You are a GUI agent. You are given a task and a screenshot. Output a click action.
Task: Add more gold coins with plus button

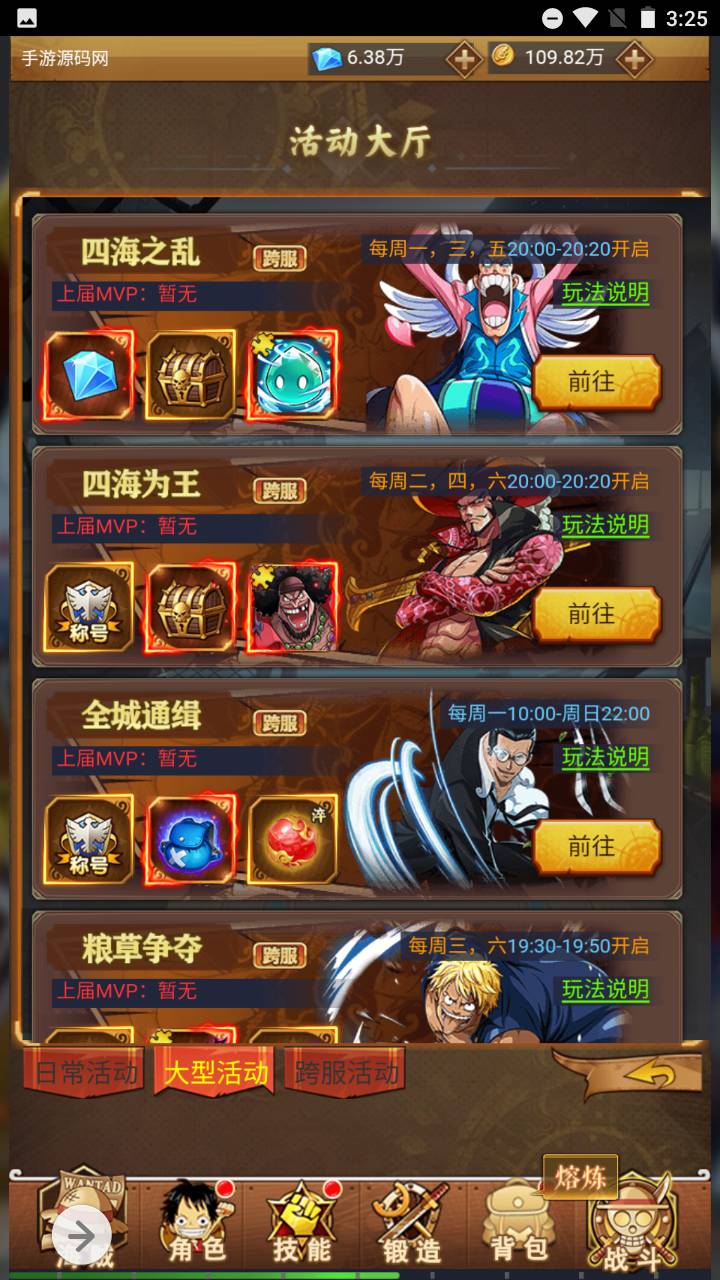(x=634, y=59)
